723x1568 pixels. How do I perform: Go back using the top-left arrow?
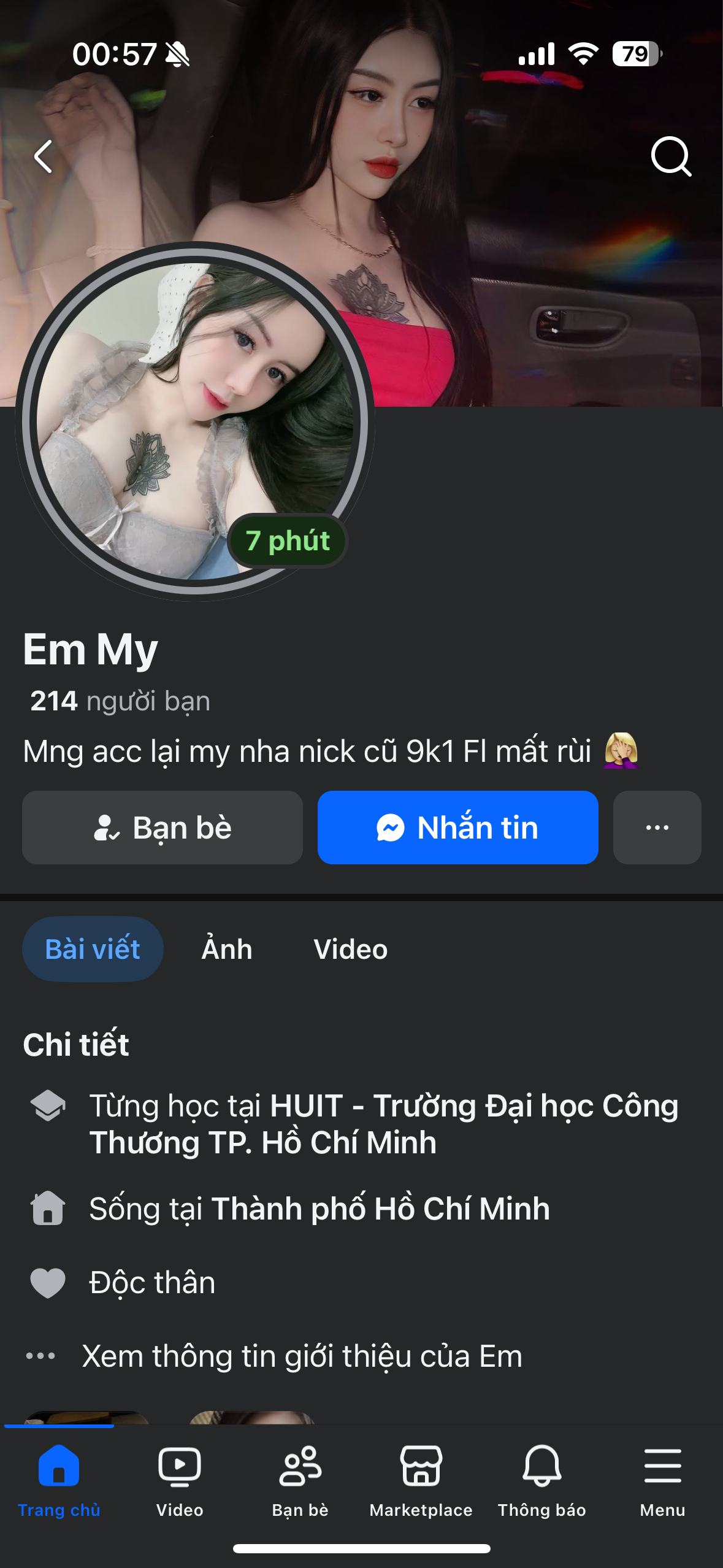pos(44,156)
